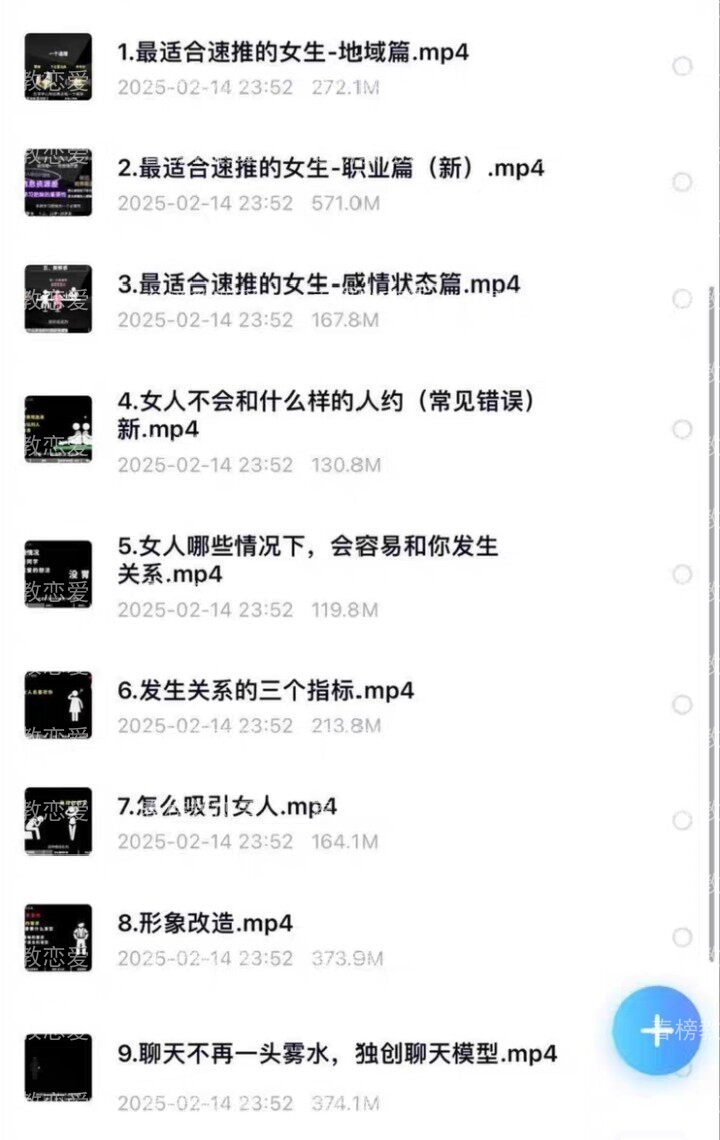Viewport: 720px width, 1140px height.
Task: Open the file 8.形象改造.mp4
Action: tap(205, 923)
